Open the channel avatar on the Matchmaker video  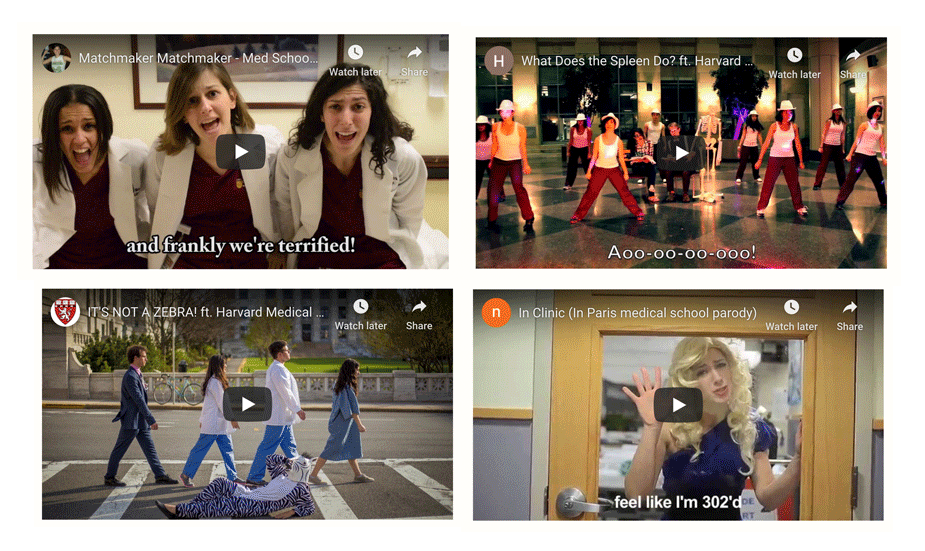57,58
